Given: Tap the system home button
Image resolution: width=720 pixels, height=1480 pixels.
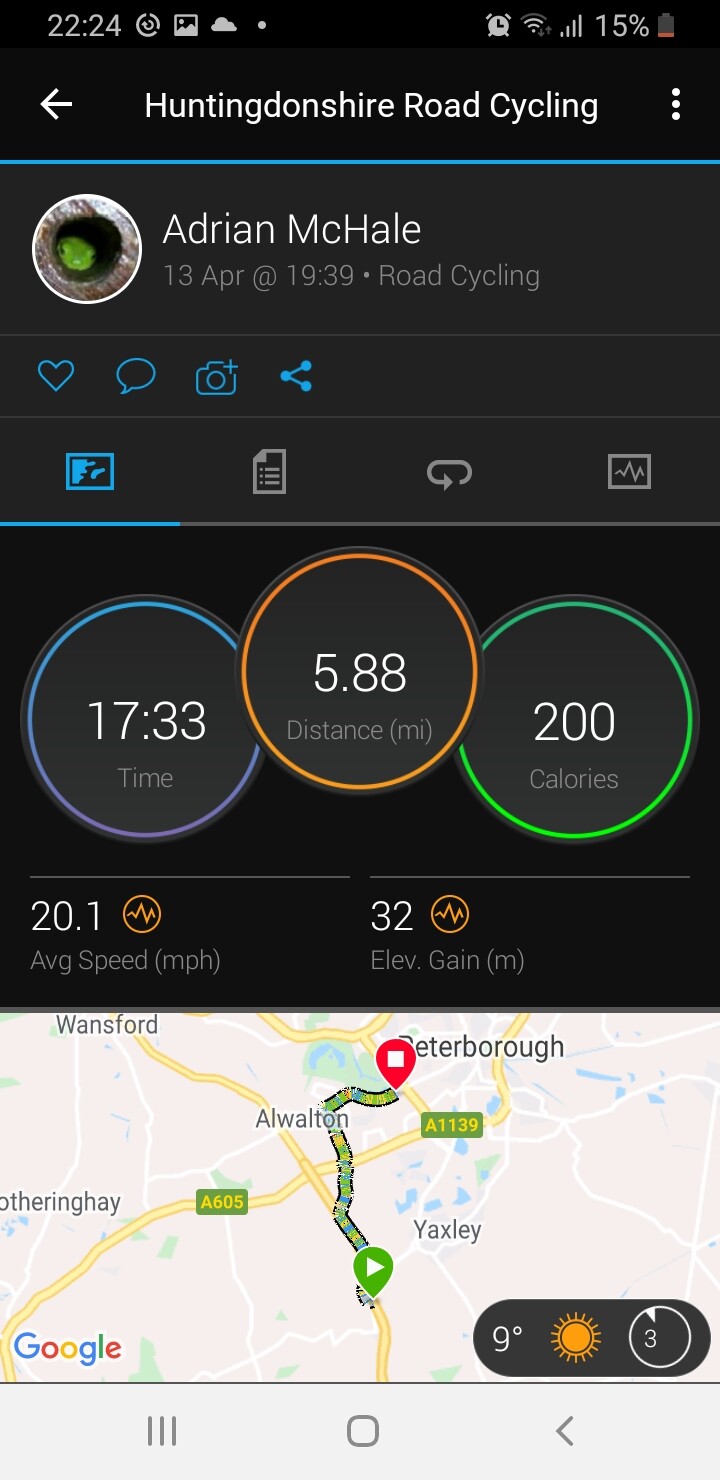Looking at the screenshot, I should (362, 1431).
